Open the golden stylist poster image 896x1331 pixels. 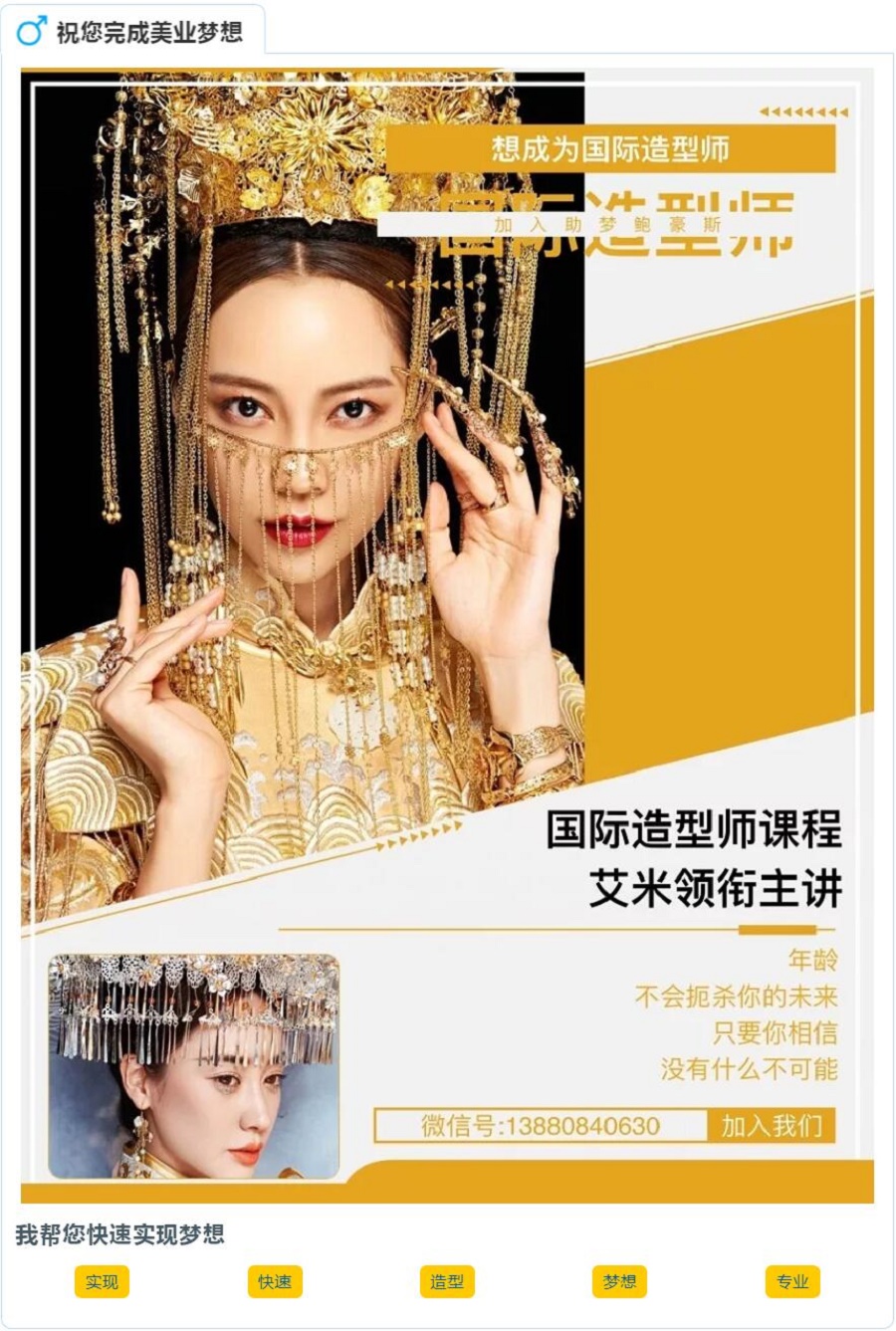coord(447,635)
